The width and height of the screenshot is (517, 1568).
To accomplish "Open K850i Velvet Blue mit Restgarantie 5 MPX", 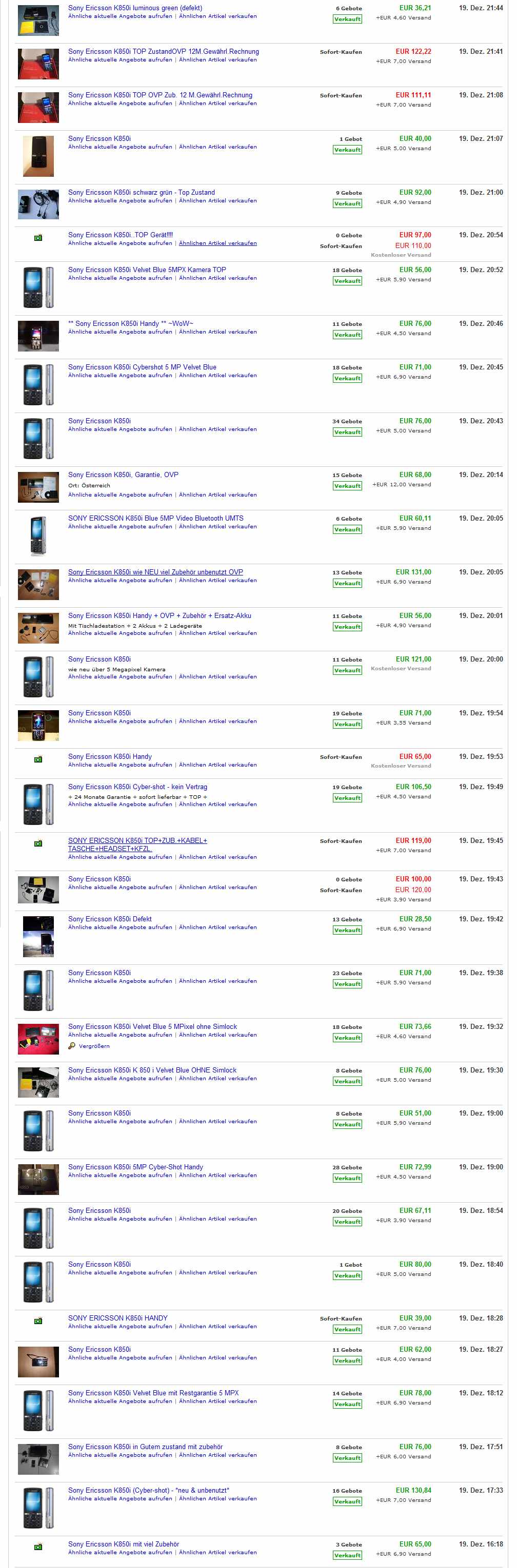I will 153,1393.
